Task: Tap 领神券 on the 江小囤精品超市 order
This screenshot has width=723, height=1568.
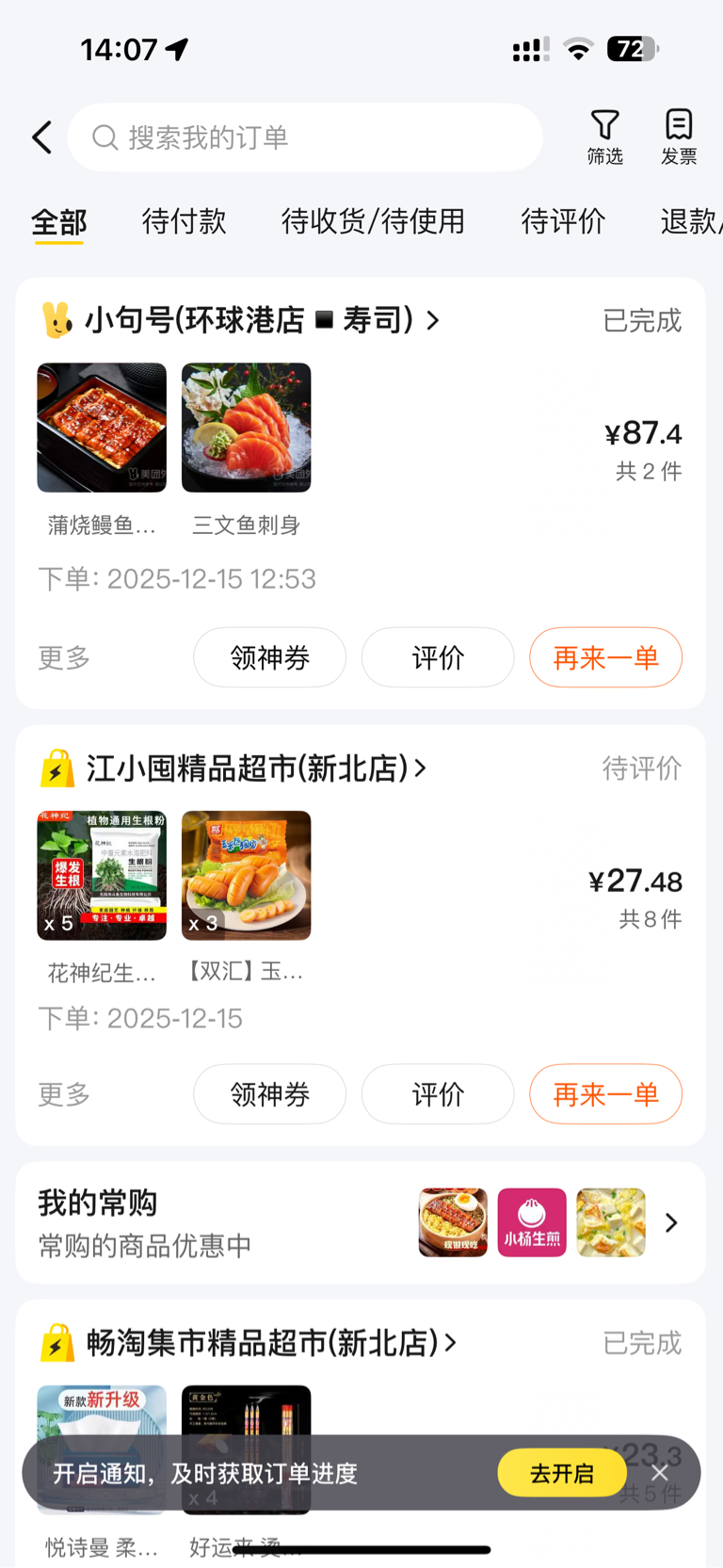Action: pyautogui.click(x=269, y=1094)
